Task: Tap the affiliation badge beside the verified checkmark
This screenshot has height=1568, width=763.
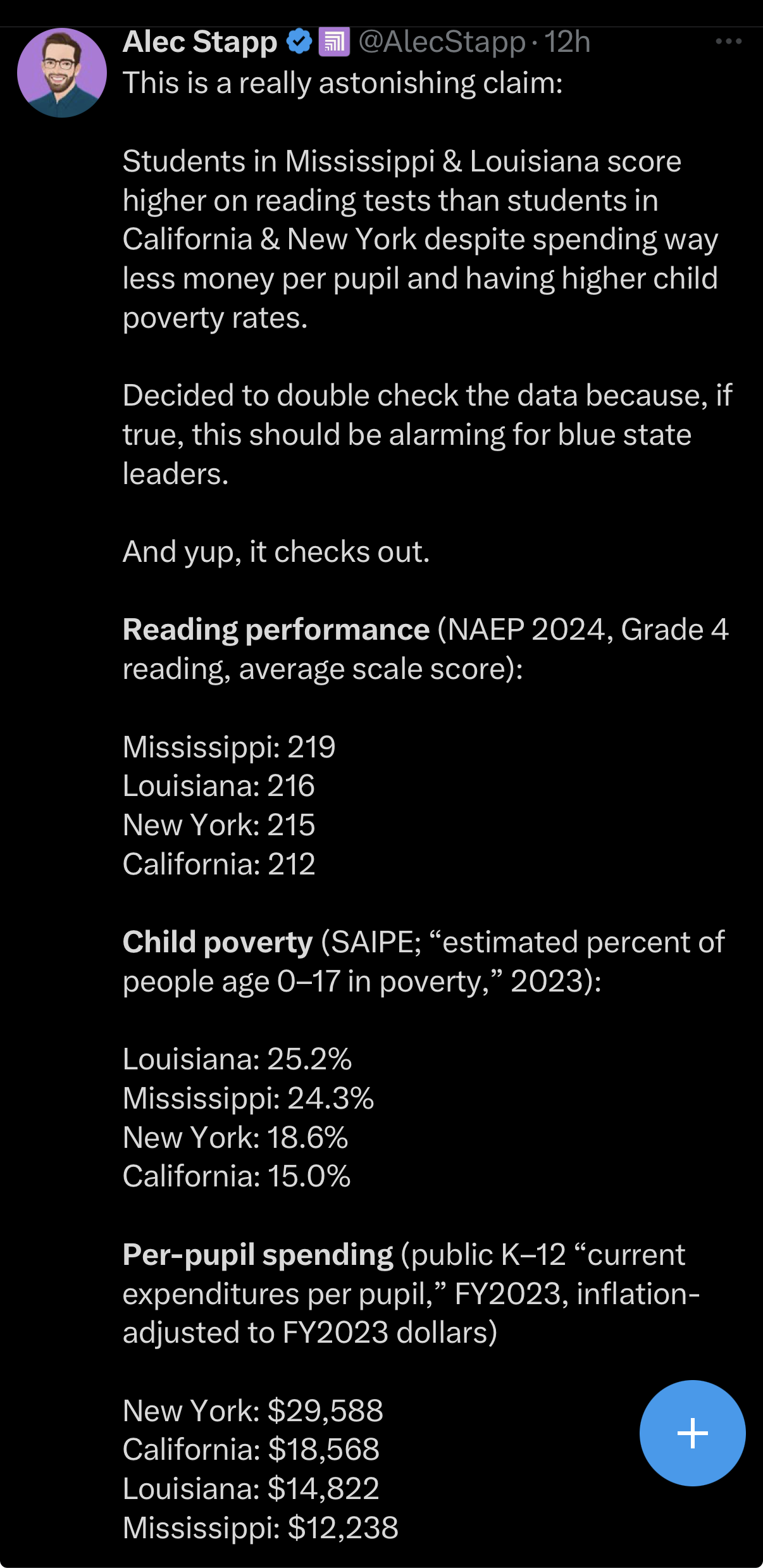Action: pyautogui.click(x=334, y=42)
